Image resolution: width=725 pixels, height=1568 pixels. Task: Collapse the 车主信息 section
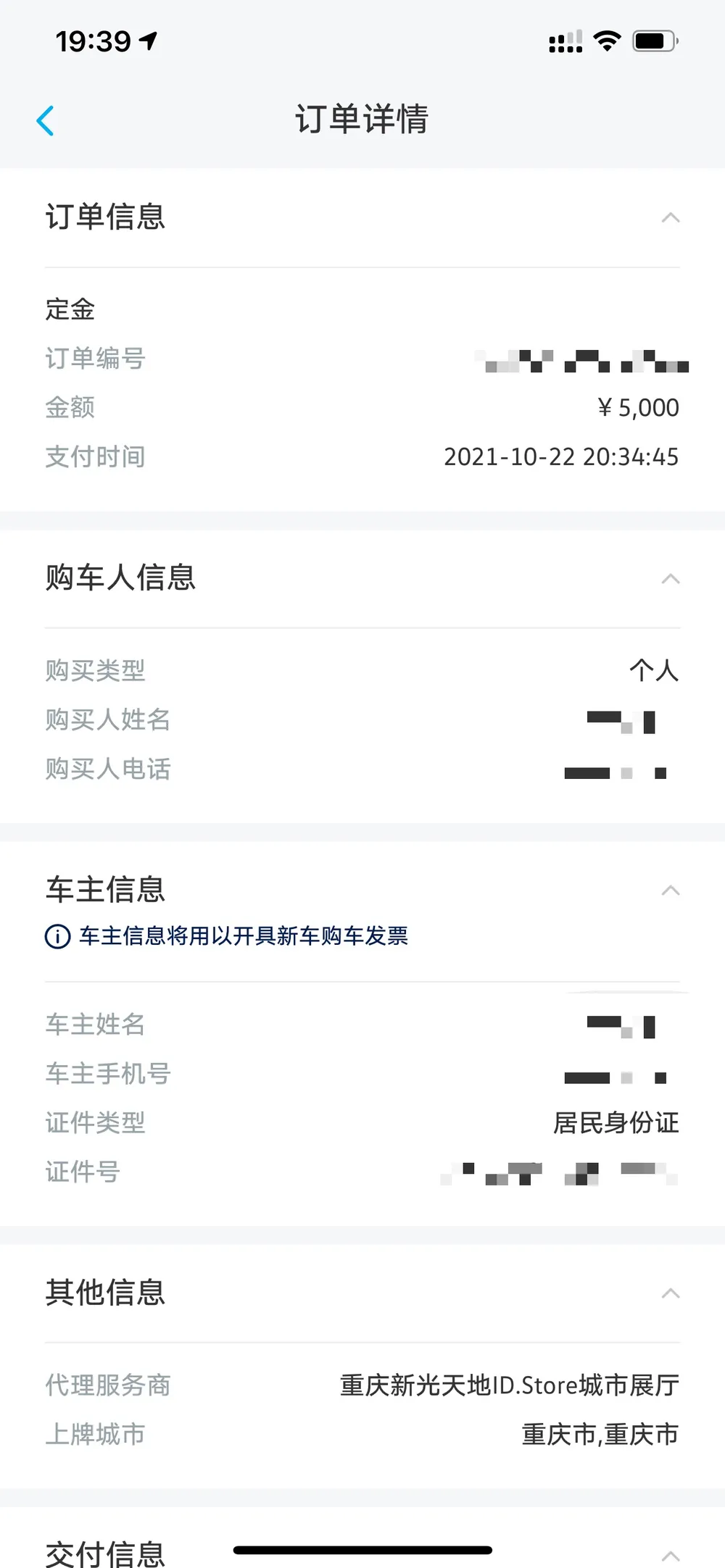tap(671, 890)
